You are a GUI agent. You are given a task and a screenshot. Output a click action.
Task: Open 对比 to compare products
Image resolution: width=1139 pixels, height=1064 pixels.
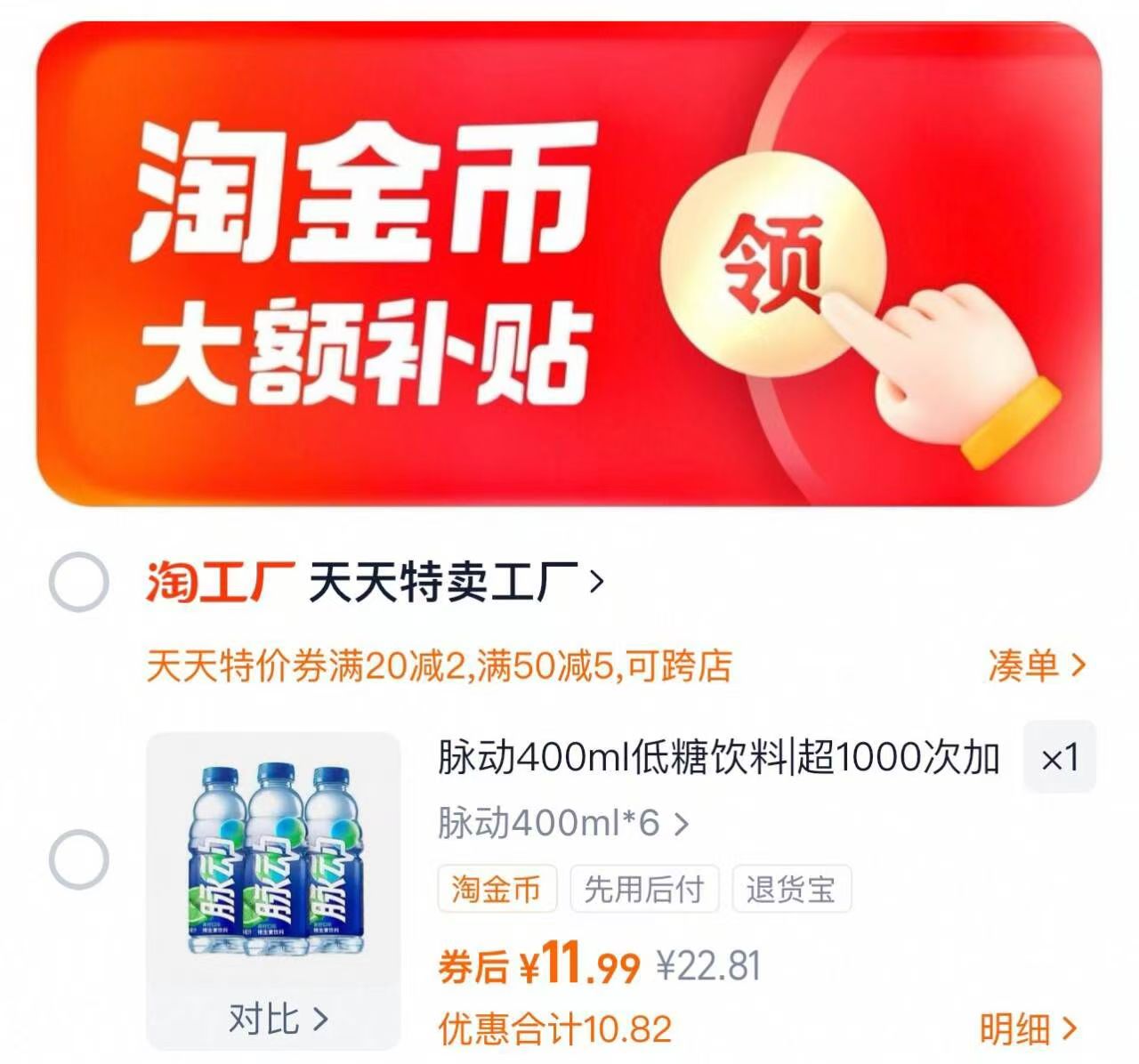pyautogui.click(x=277, y=1019)
